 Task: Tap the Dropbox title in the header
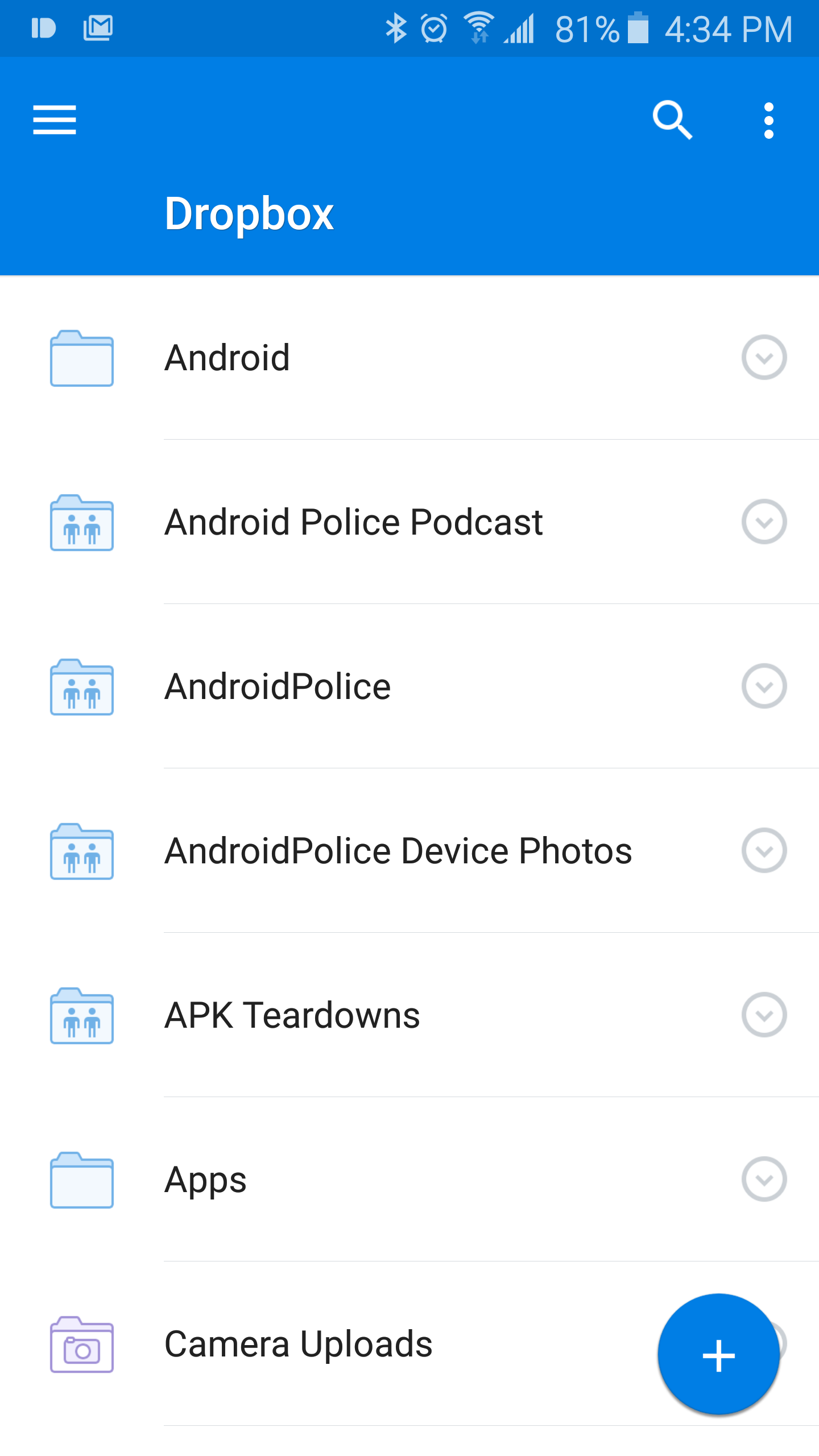coord(249,214)
